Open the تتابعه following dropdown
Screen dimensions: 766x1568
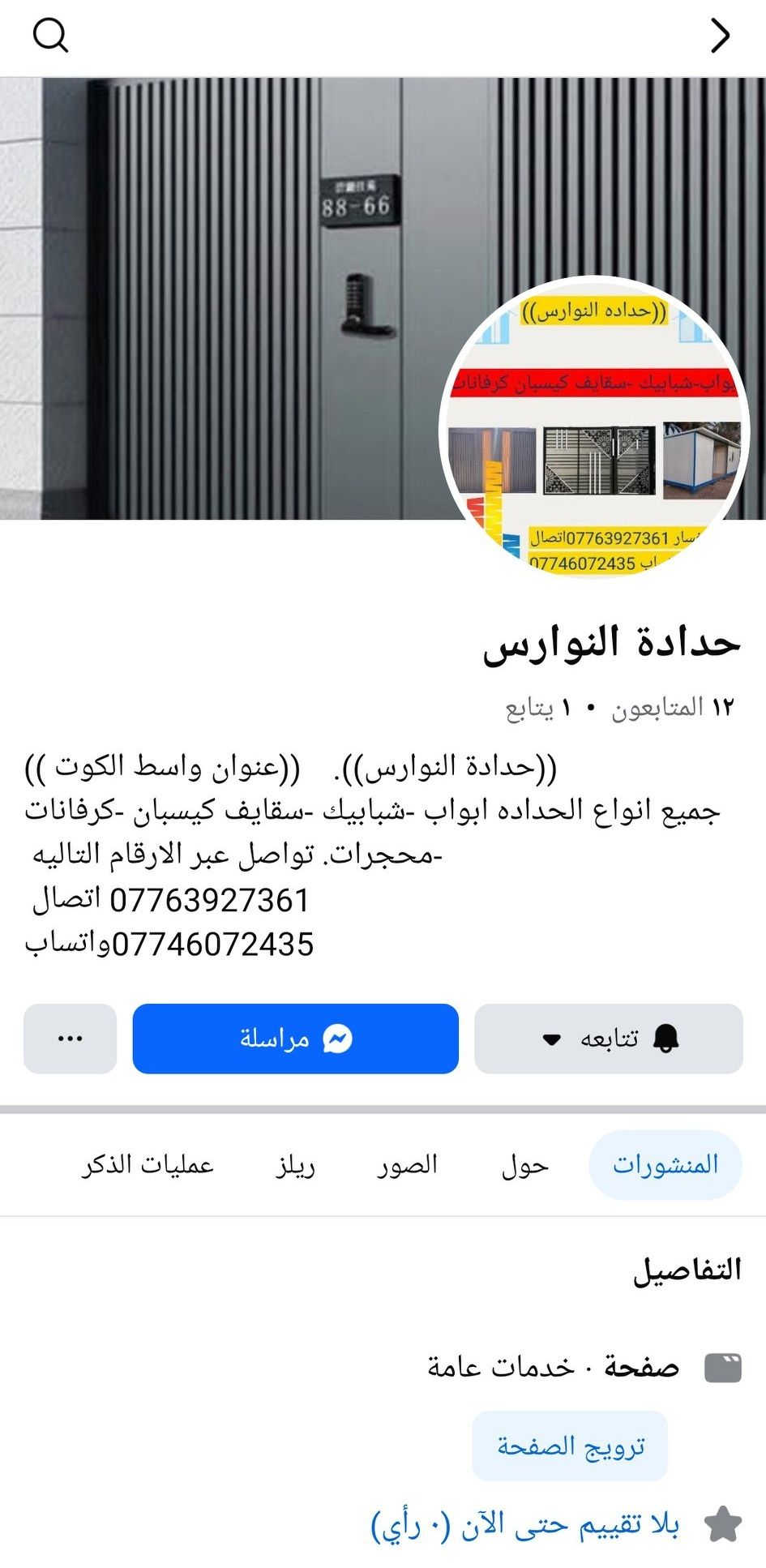point(608,1039)
